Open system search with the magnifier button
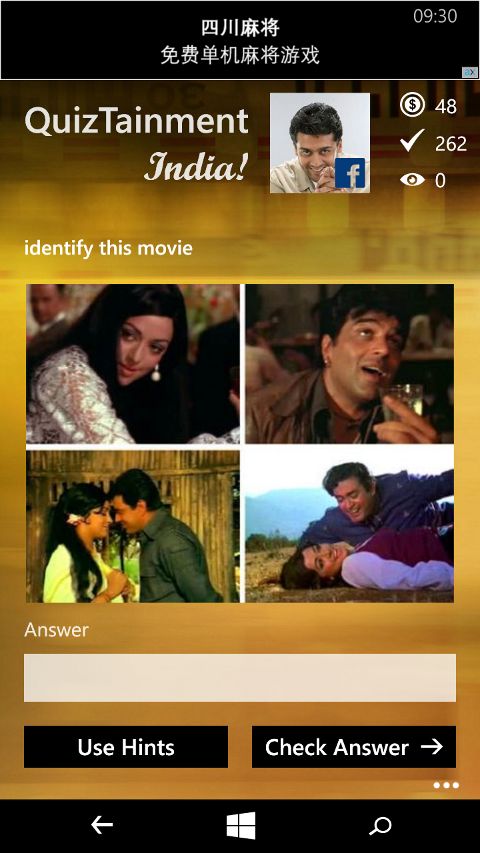 [380, 826]
